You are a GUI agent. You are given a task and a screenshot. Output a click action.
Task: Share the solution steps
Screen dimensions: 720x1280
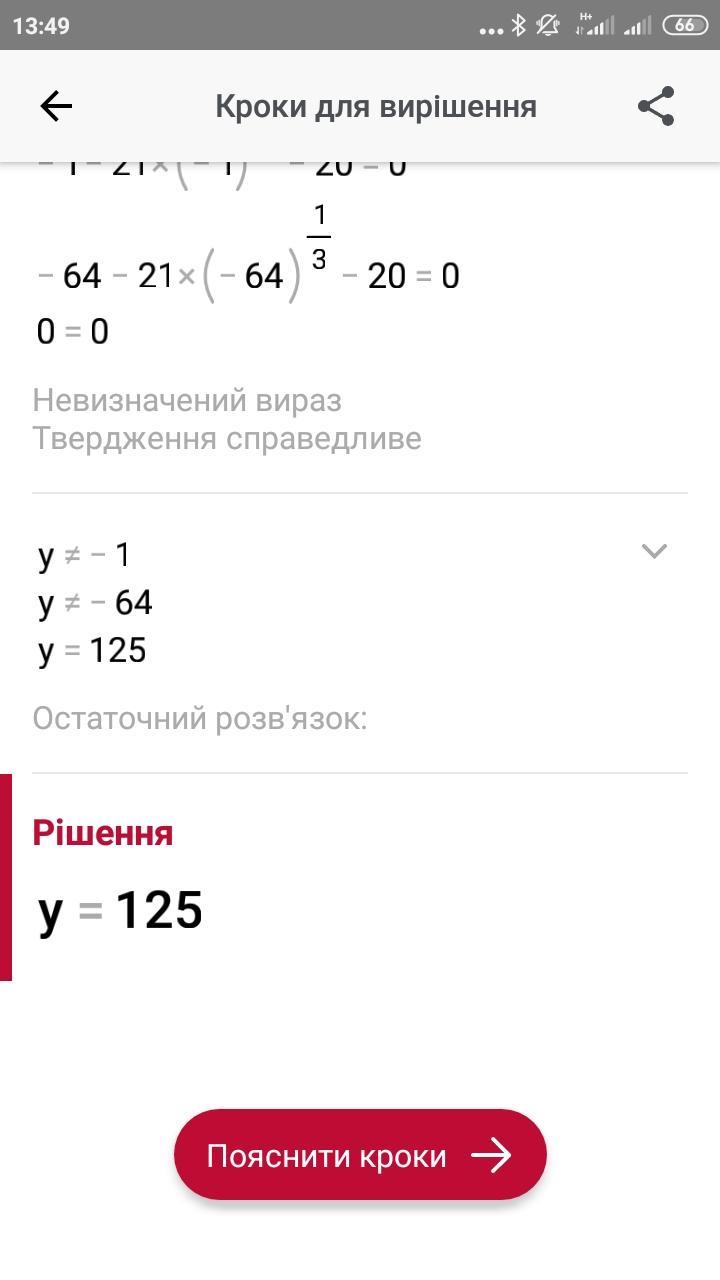[656, 106]
